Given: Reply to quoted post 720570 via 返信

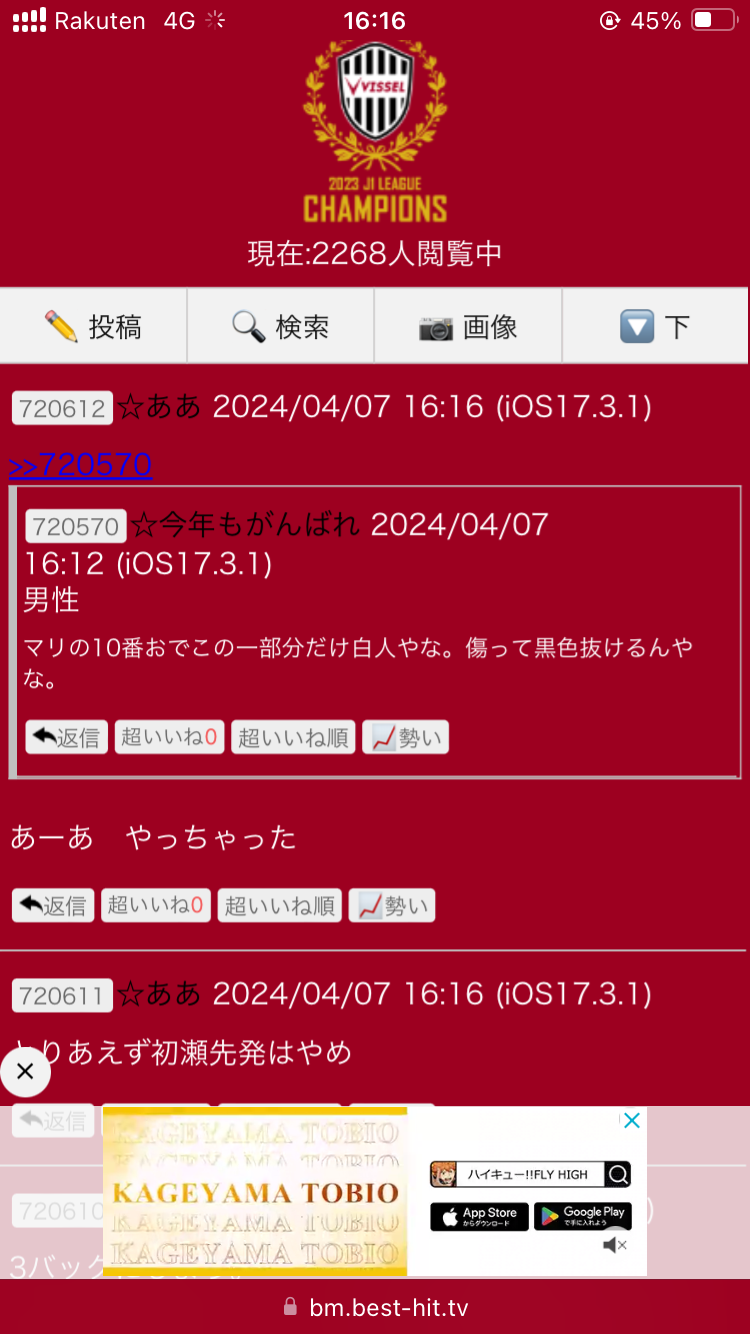Looking at the screenshot, I should (66, 738).
